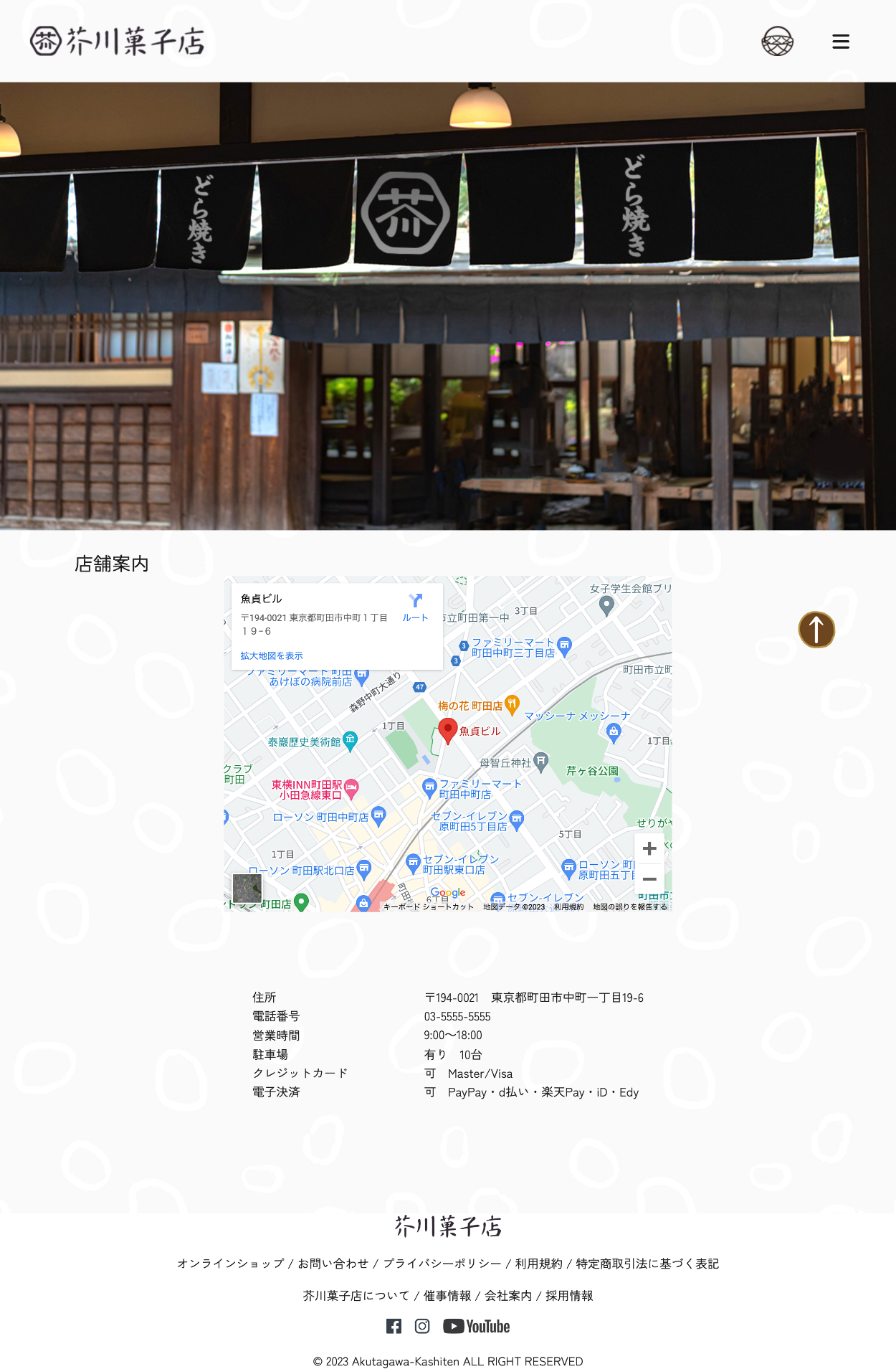Viewport: 896px width, 1369px height.
Task: Zoom in on the map
Action: pos(649,848)
